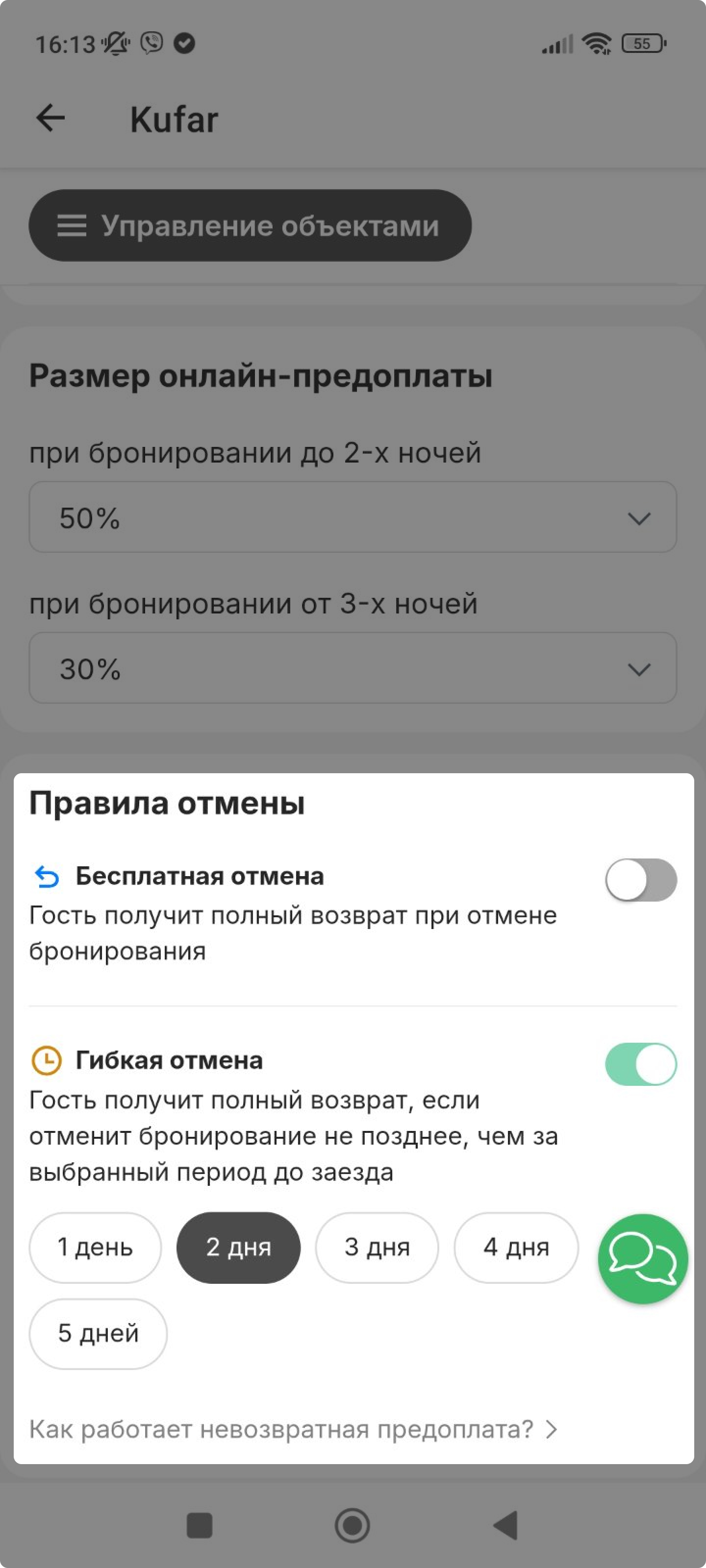Expand the 30% prepayment dropdown

click(x=353, y=668)
